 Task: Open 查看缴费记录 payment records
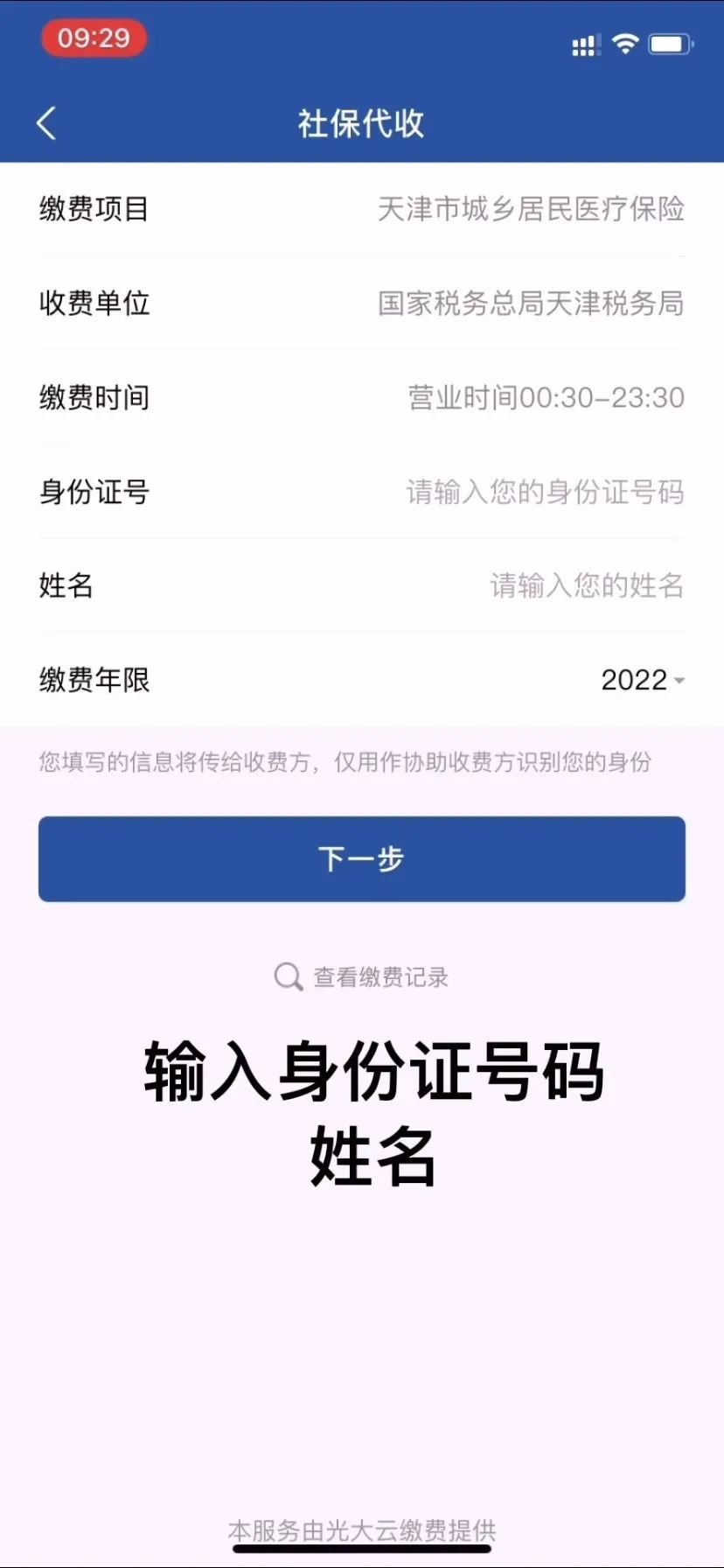coord(362,976)
